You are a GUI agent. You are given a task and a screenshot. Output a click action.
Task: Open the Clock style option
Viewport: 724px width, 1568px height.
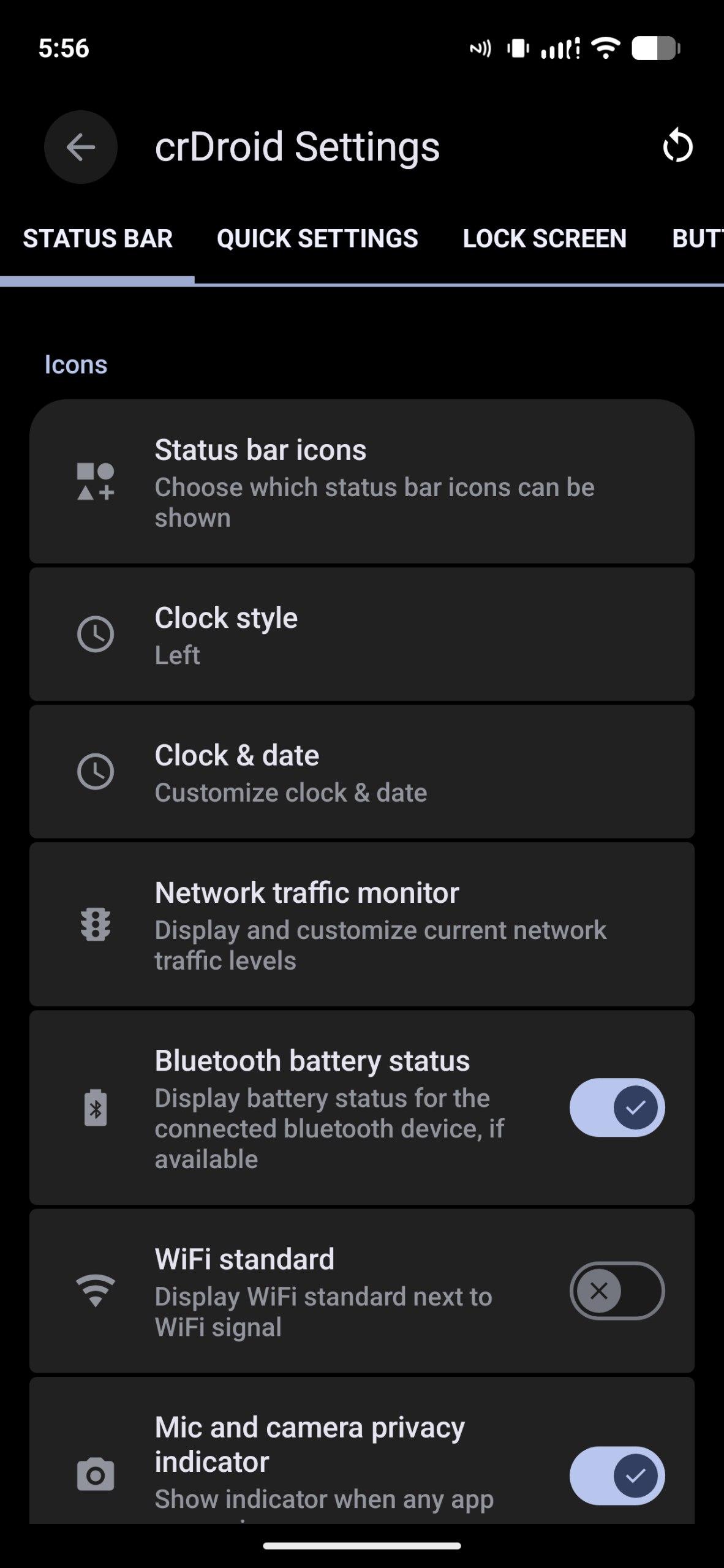point(361,635)
